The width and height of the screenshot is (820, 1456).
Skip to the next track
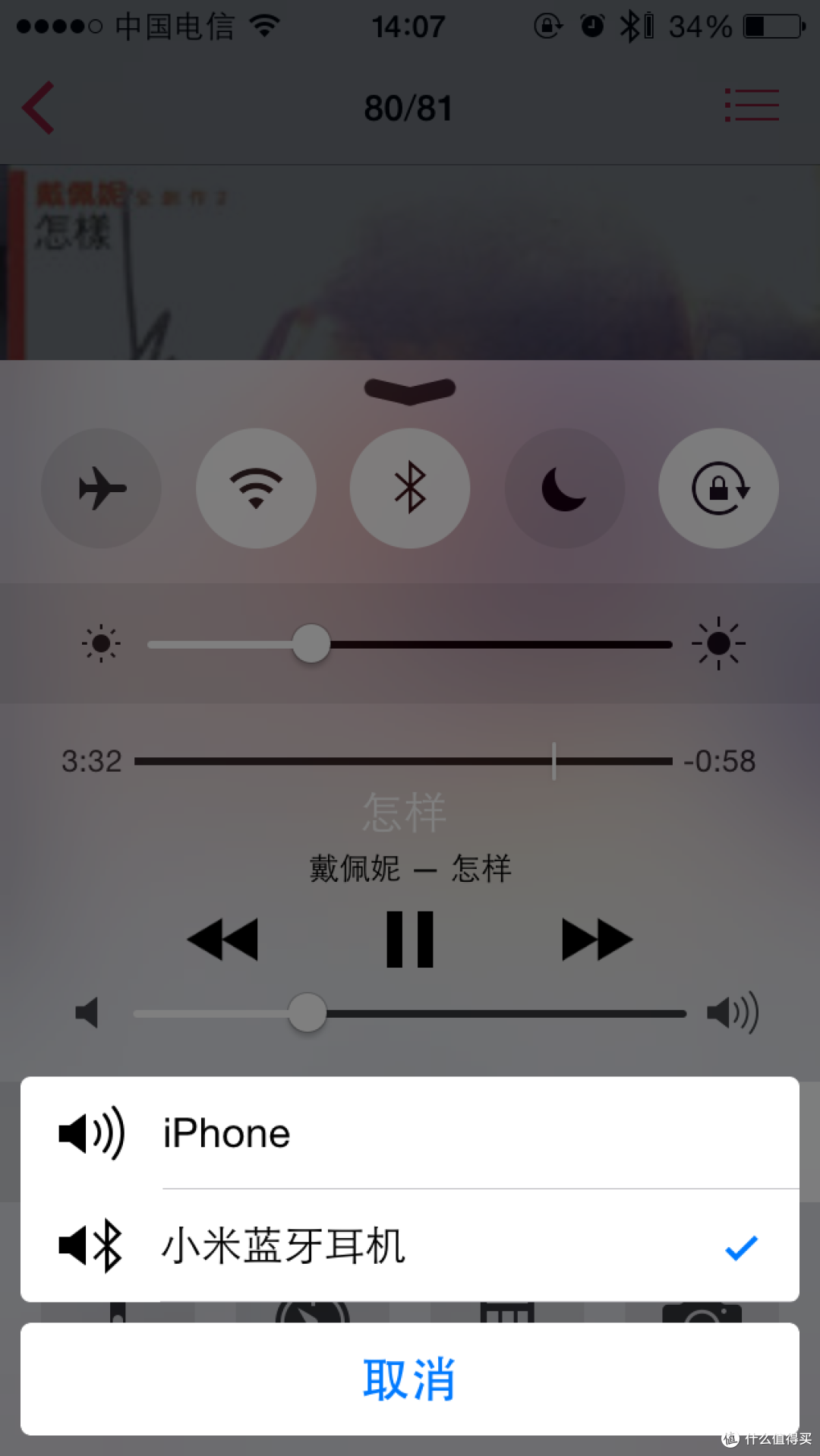[597, 940]
